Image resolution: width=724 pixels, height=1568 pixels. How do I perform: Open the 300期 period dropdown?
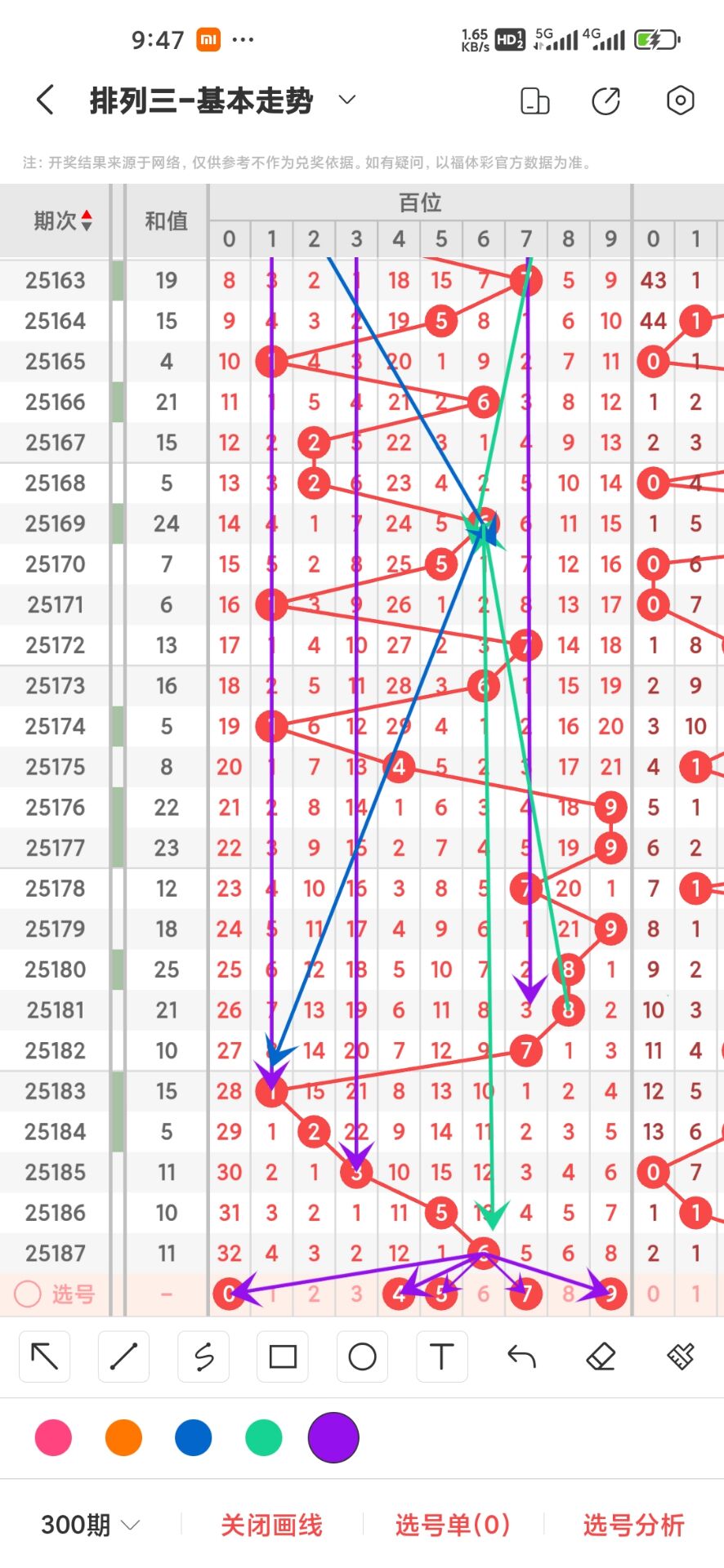click(x=91, y=1525)
